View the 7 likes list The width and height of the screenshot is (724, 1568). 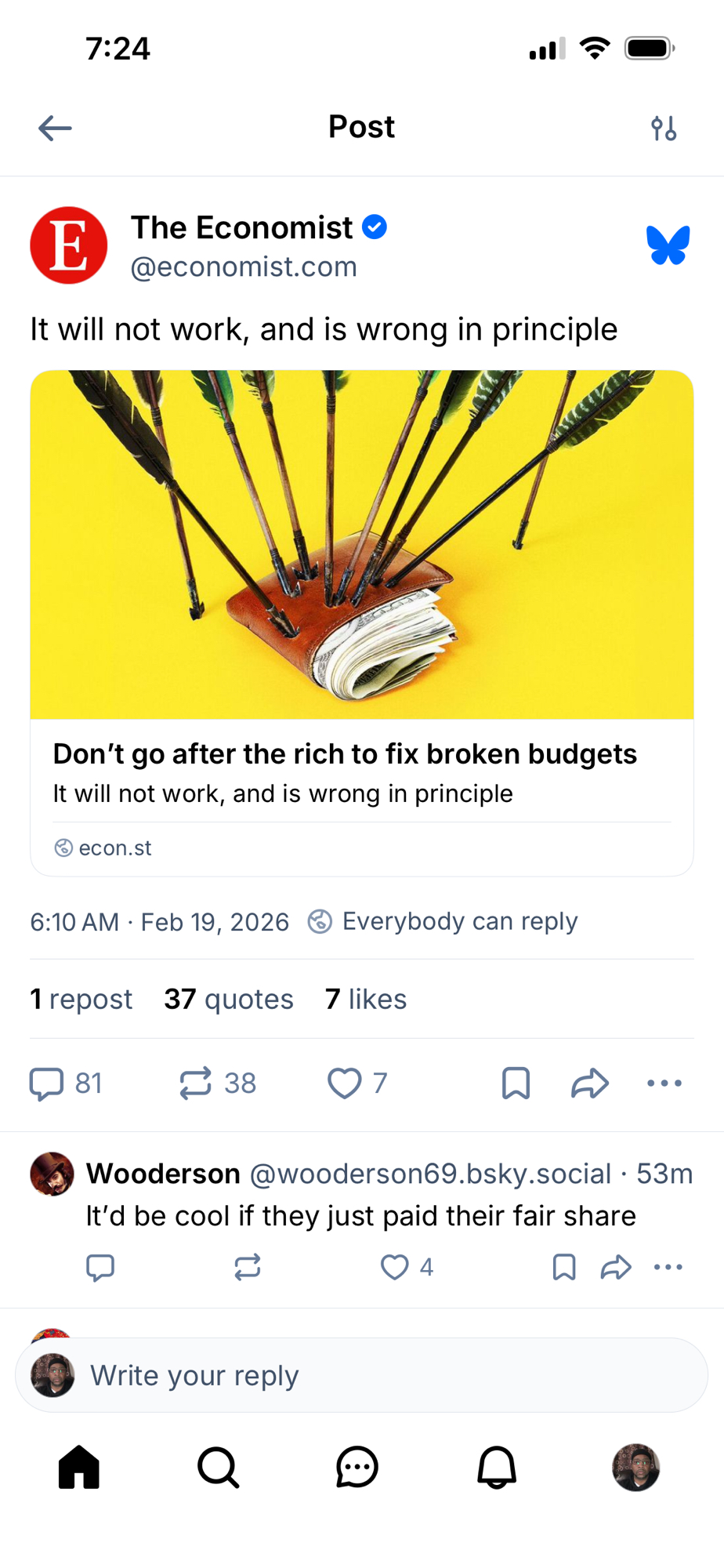(x=366, y=1000)
